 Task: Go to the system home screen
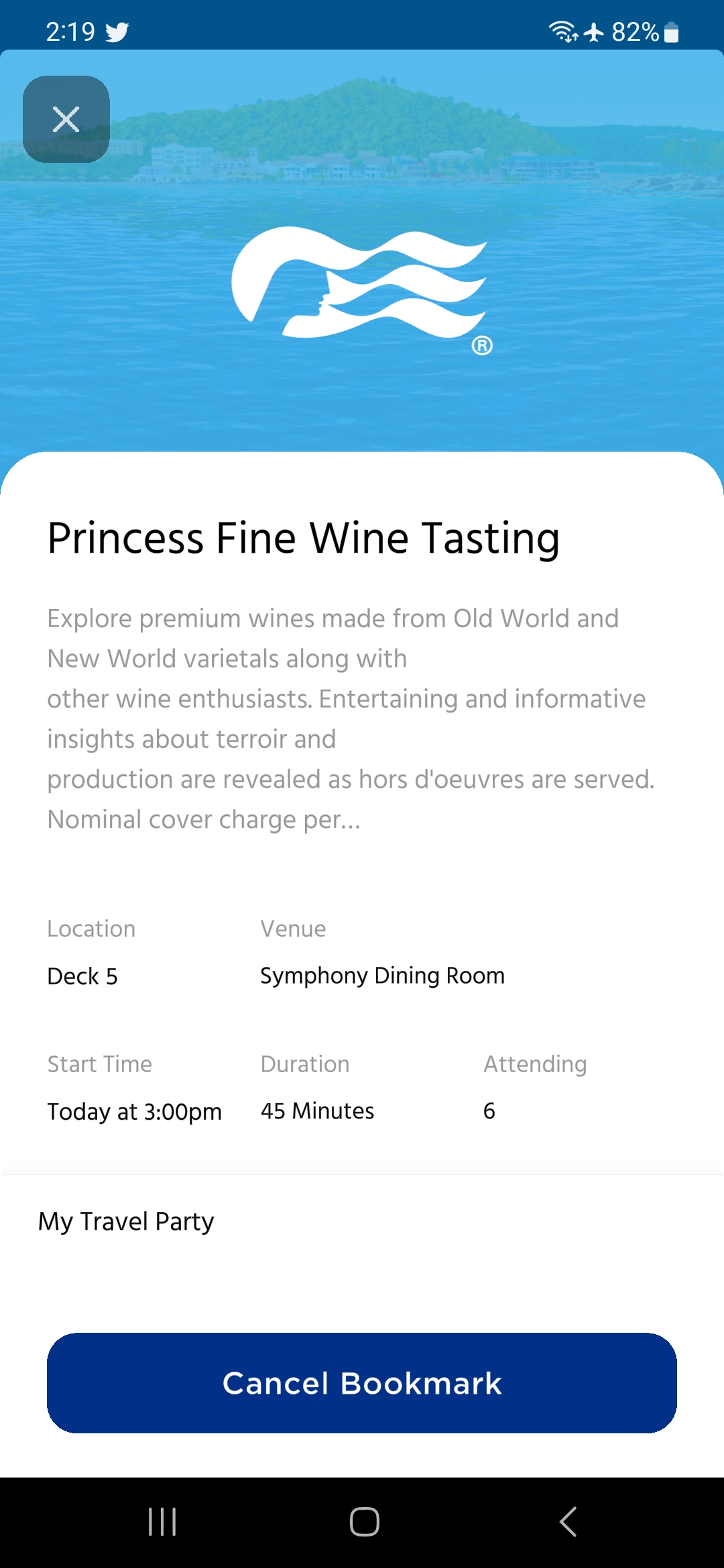pyautogui.click(x=365, y=1522)
